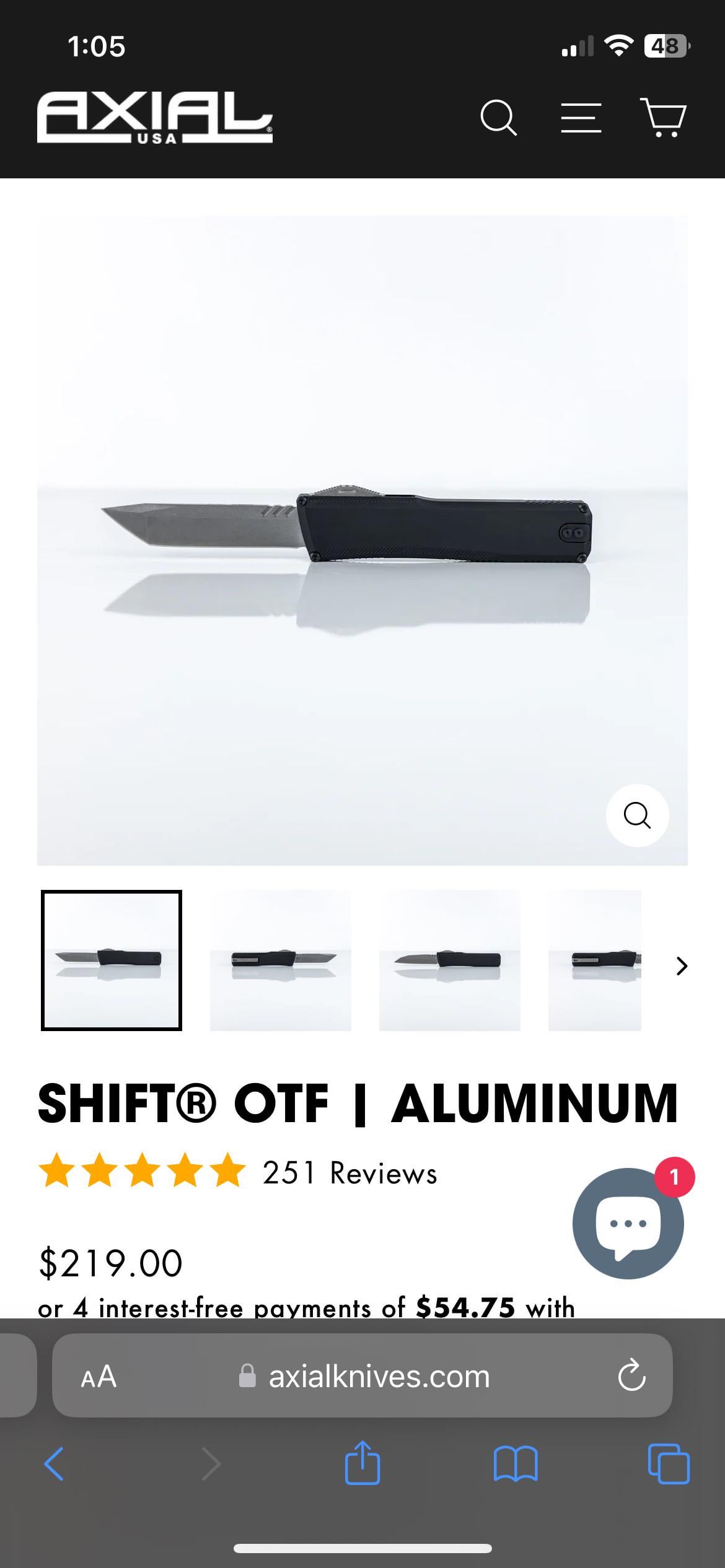Share this page
The width and height of the screenshot is (725, 1568).
point(362,1463)
